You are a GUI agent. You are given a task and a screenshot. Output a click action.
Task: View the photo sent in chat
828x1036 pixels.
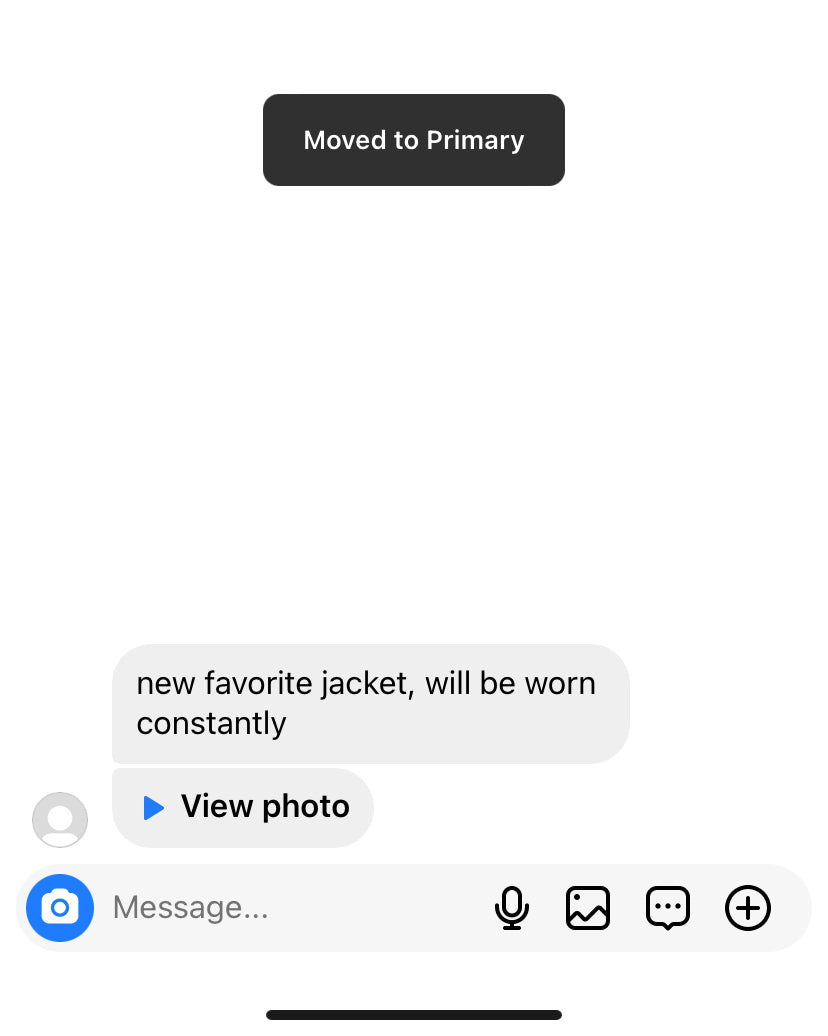pyautogui.click(x=243, y=807)
